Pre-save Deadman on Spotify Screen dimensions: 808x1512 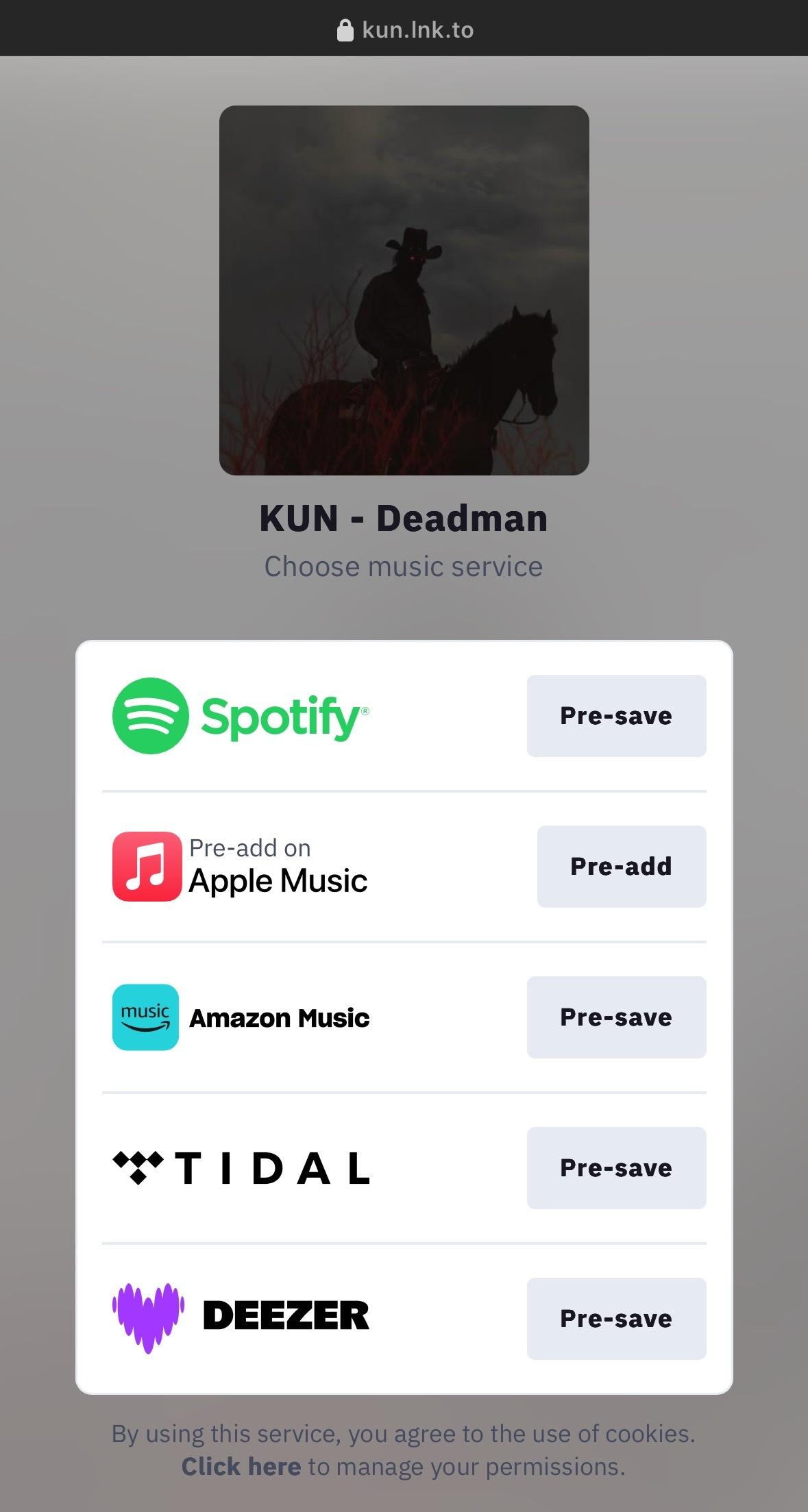(x=616, y=716)
